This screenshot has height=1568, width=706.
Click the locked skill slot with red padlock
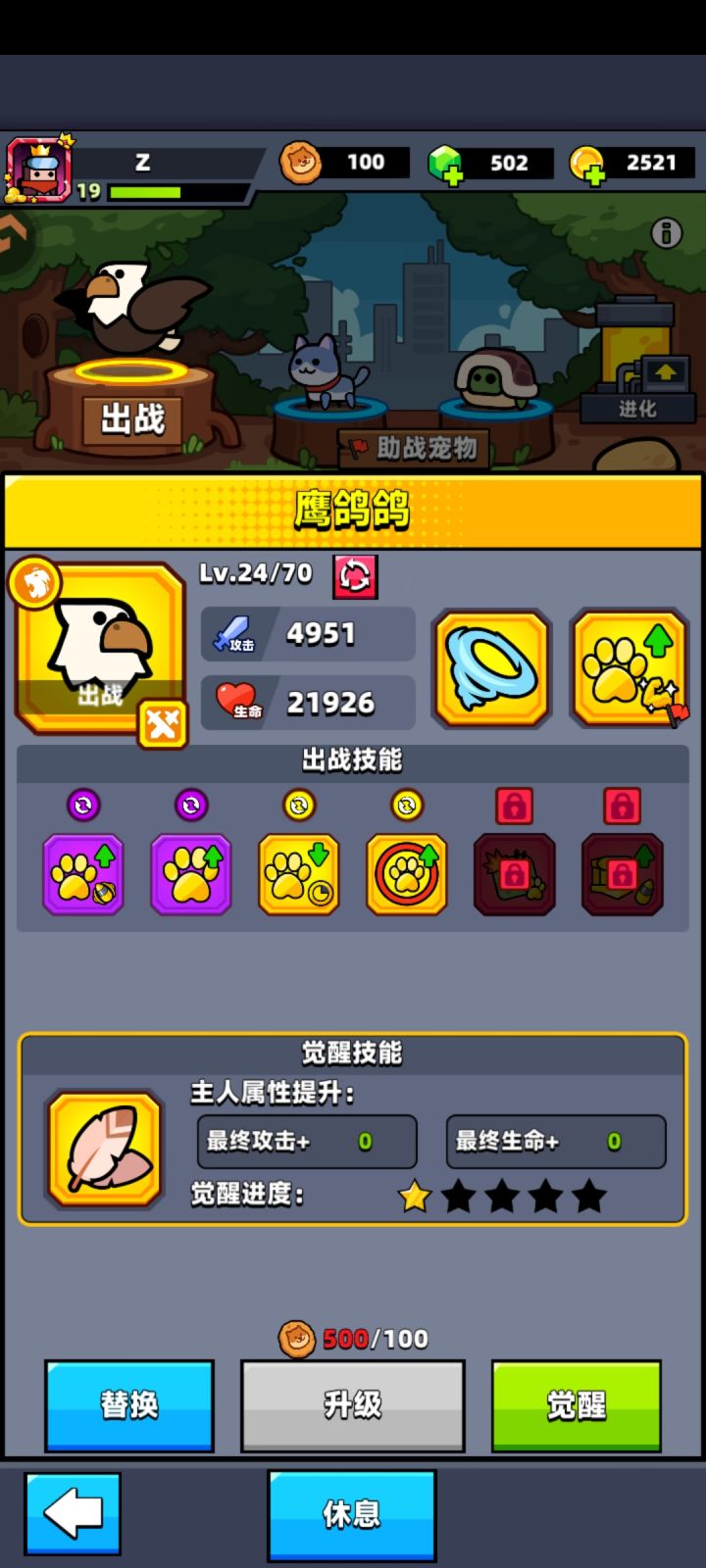(514, 873)
